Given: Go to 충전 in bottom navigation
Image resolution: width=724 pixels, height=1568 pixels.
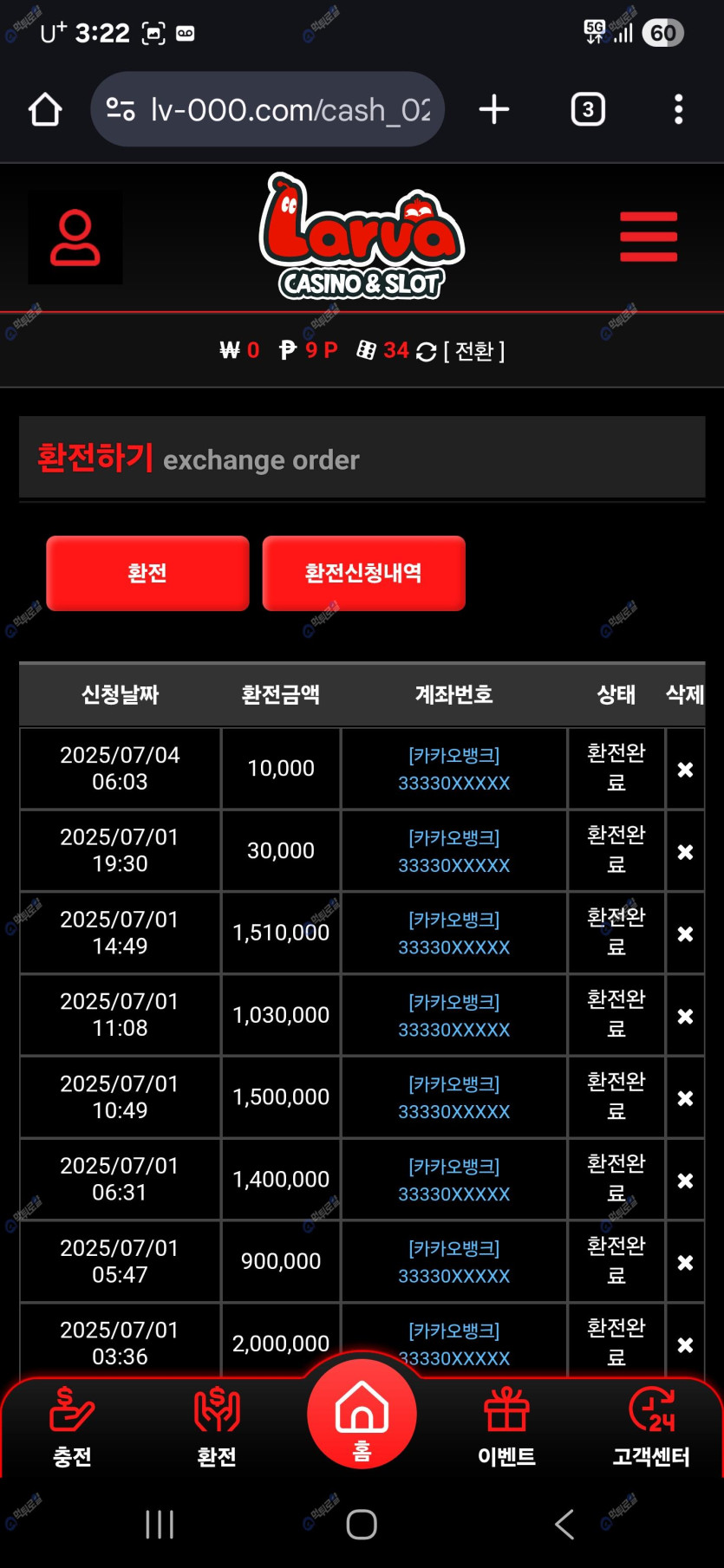Looking at the screenshot, I should click(72, 1428).
